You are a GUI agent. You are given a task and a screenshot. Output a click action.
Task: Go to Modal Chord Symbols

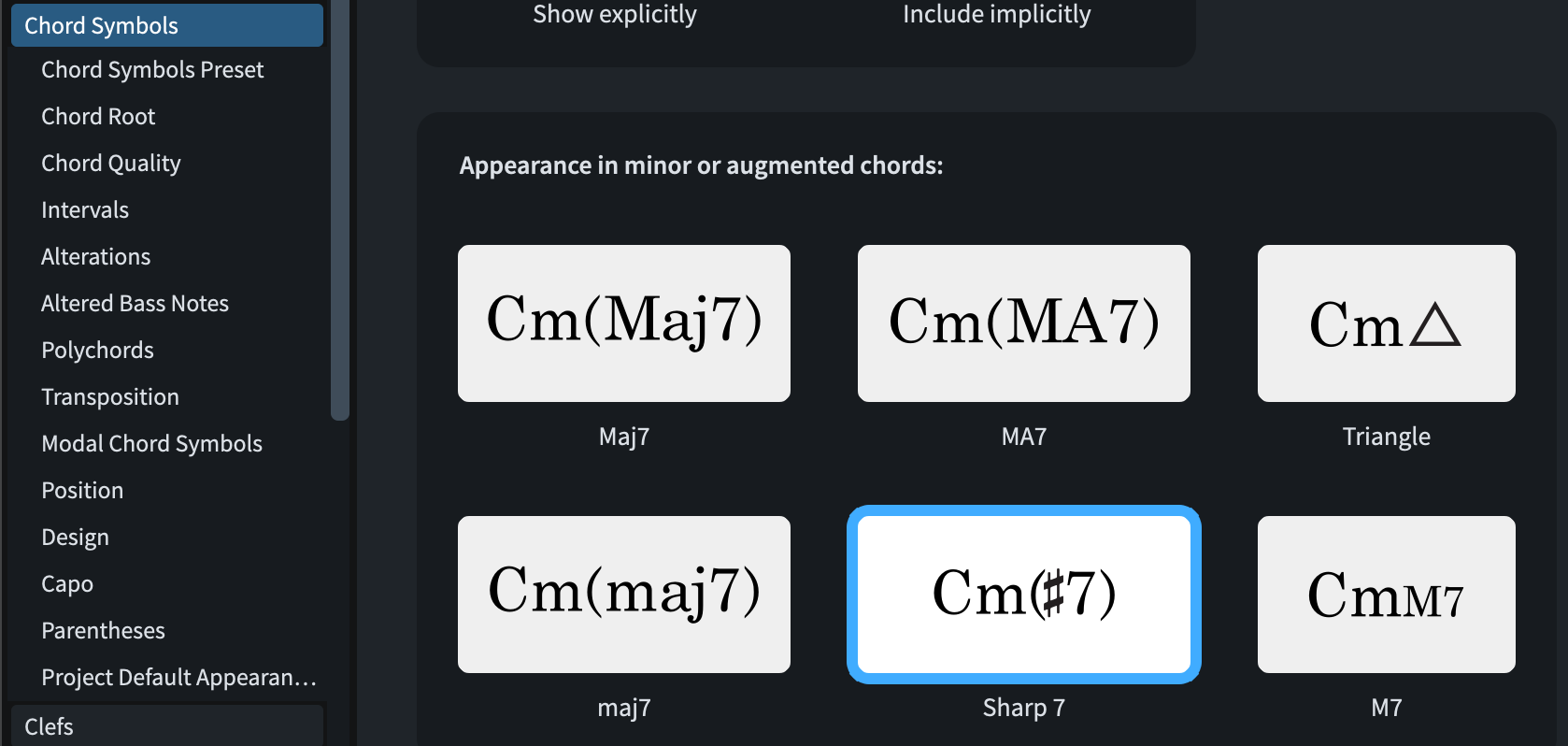click(x=151, y=444)
